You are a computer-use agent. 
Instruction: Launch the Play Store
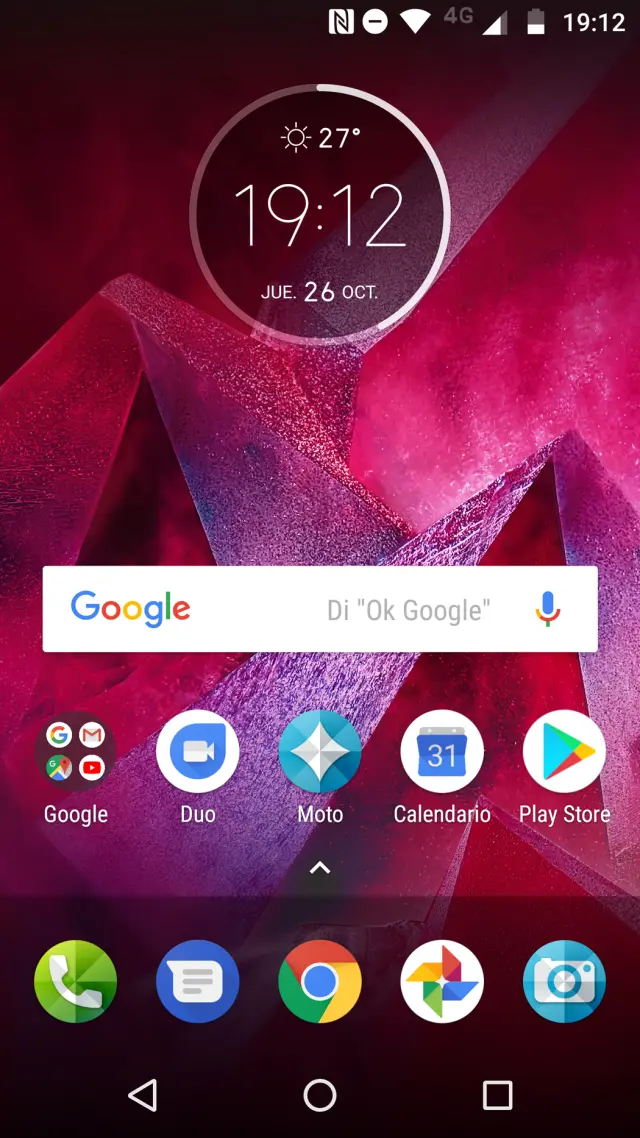564,752
